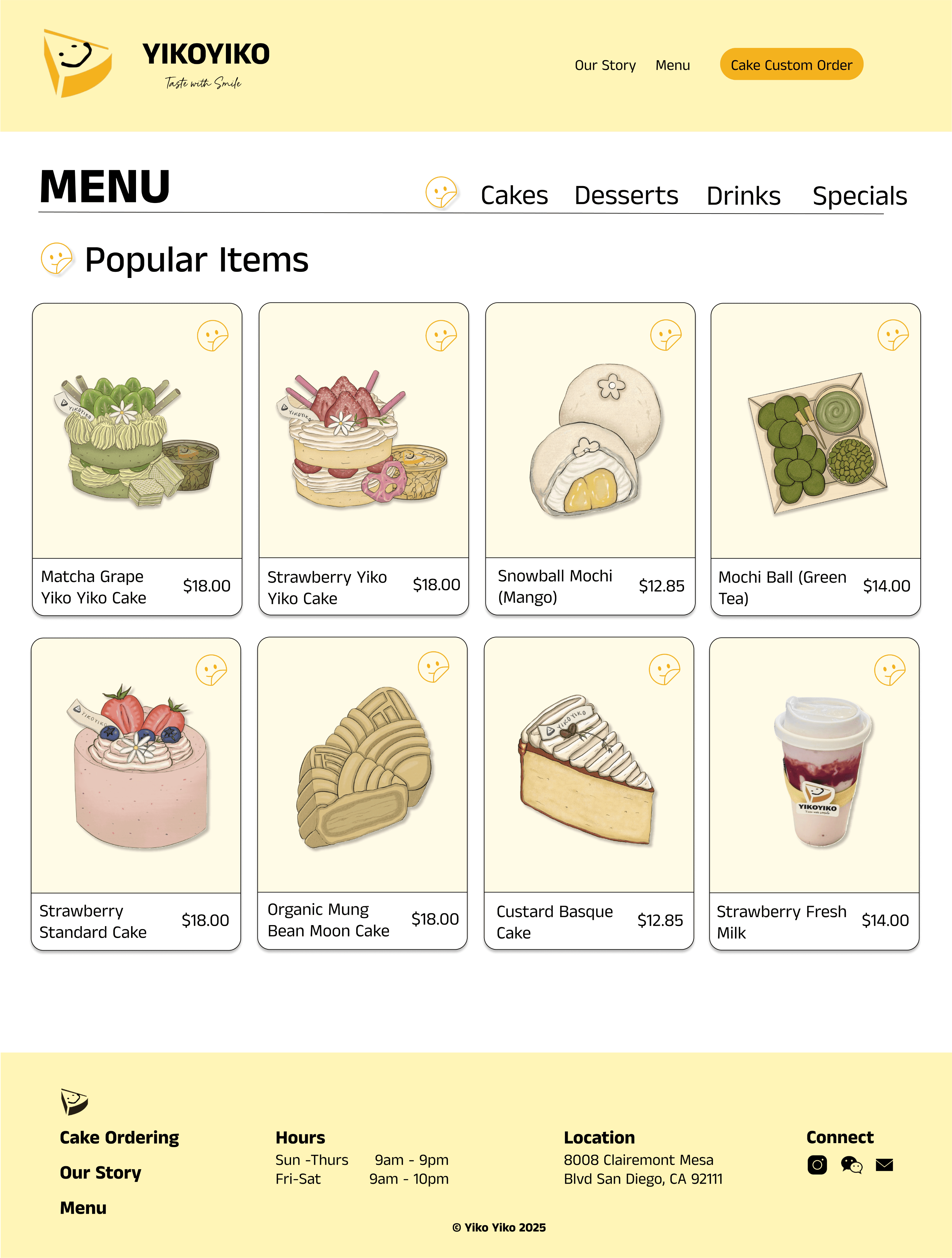Open the Custard Basque Cake card
This screenshot has height=1258, width=952.
pos(589,793)
